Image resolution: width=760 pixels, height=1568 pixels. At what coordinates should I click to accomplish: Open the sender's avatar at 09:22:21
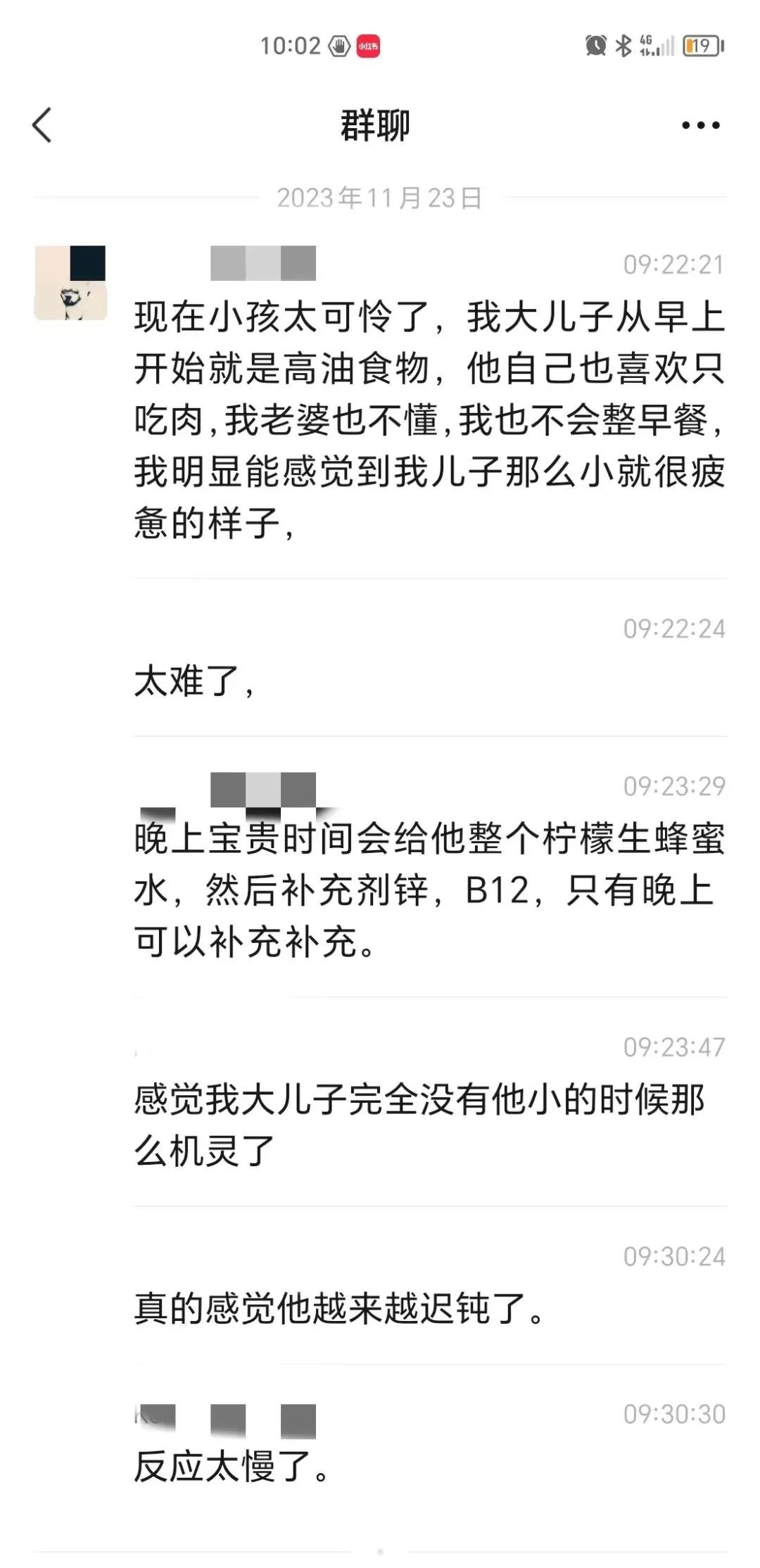point(70,283)
